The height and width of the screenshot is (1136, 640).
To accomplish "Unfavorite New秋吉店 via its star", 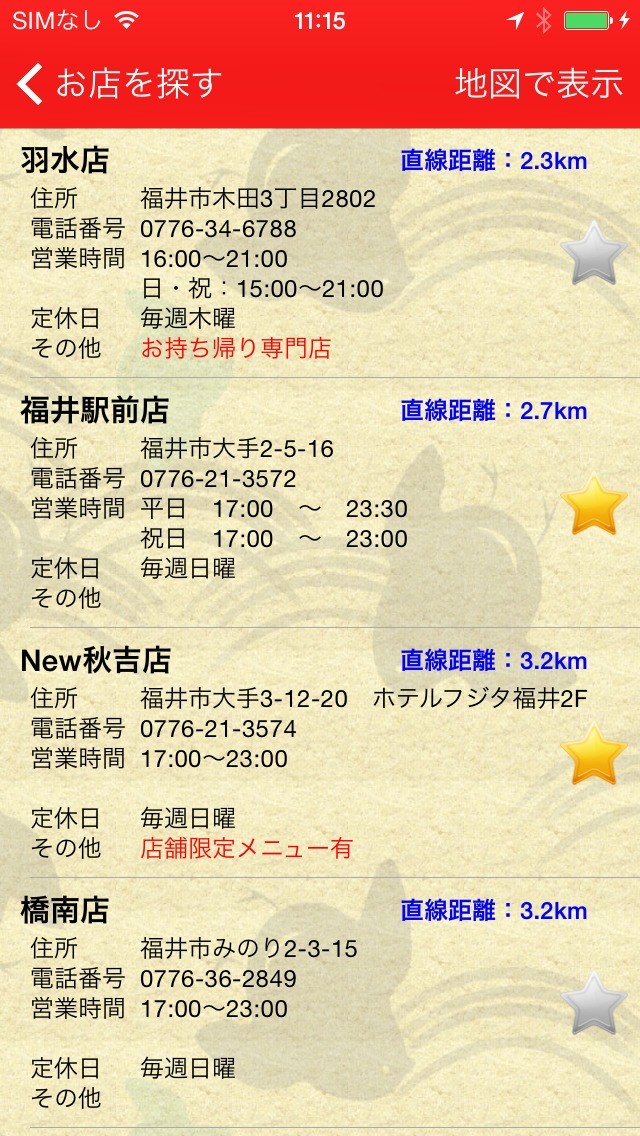I will coord(594,754).
